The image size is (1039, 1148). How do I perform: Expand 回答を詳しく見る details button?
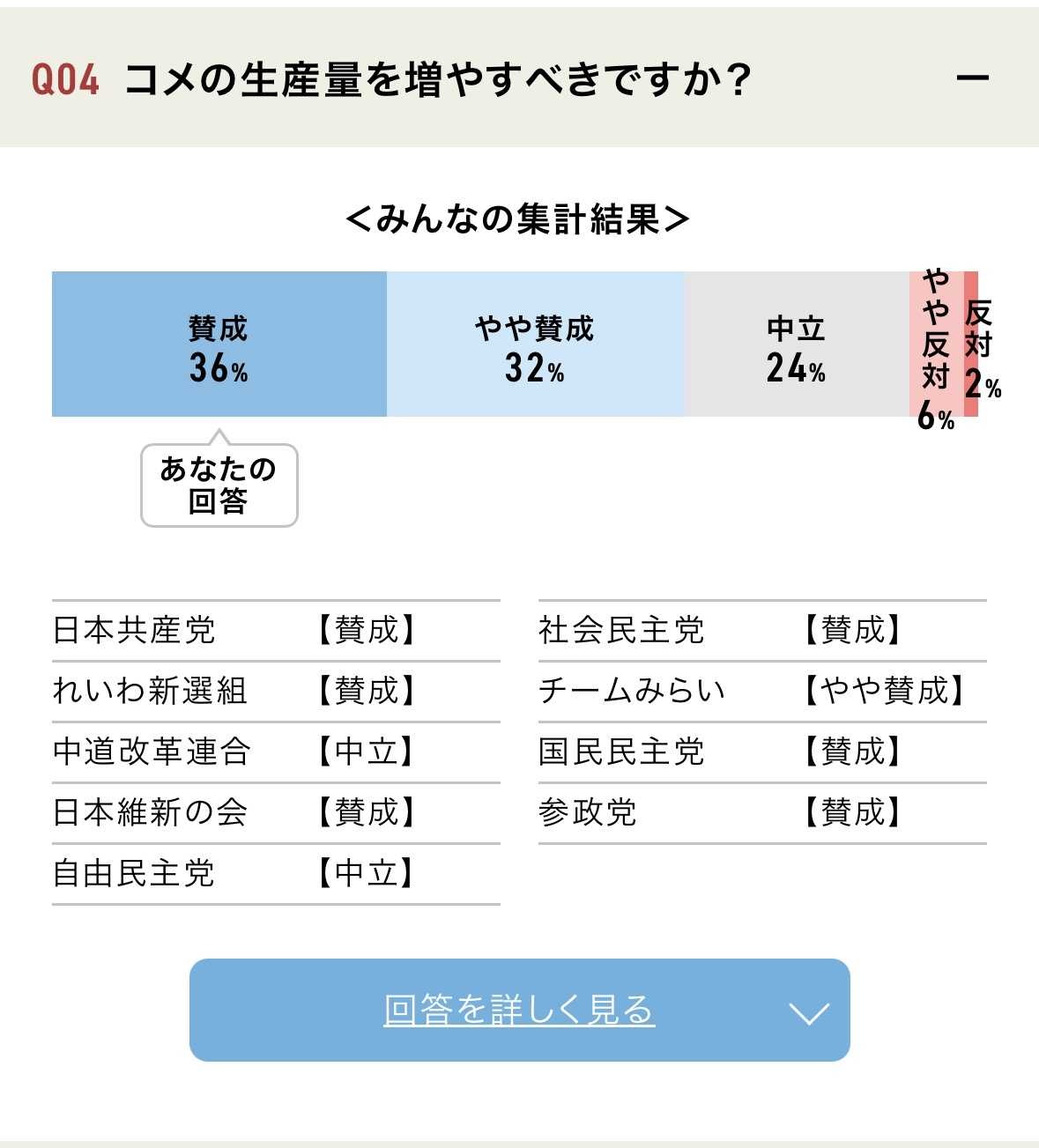coord(519,1010)
